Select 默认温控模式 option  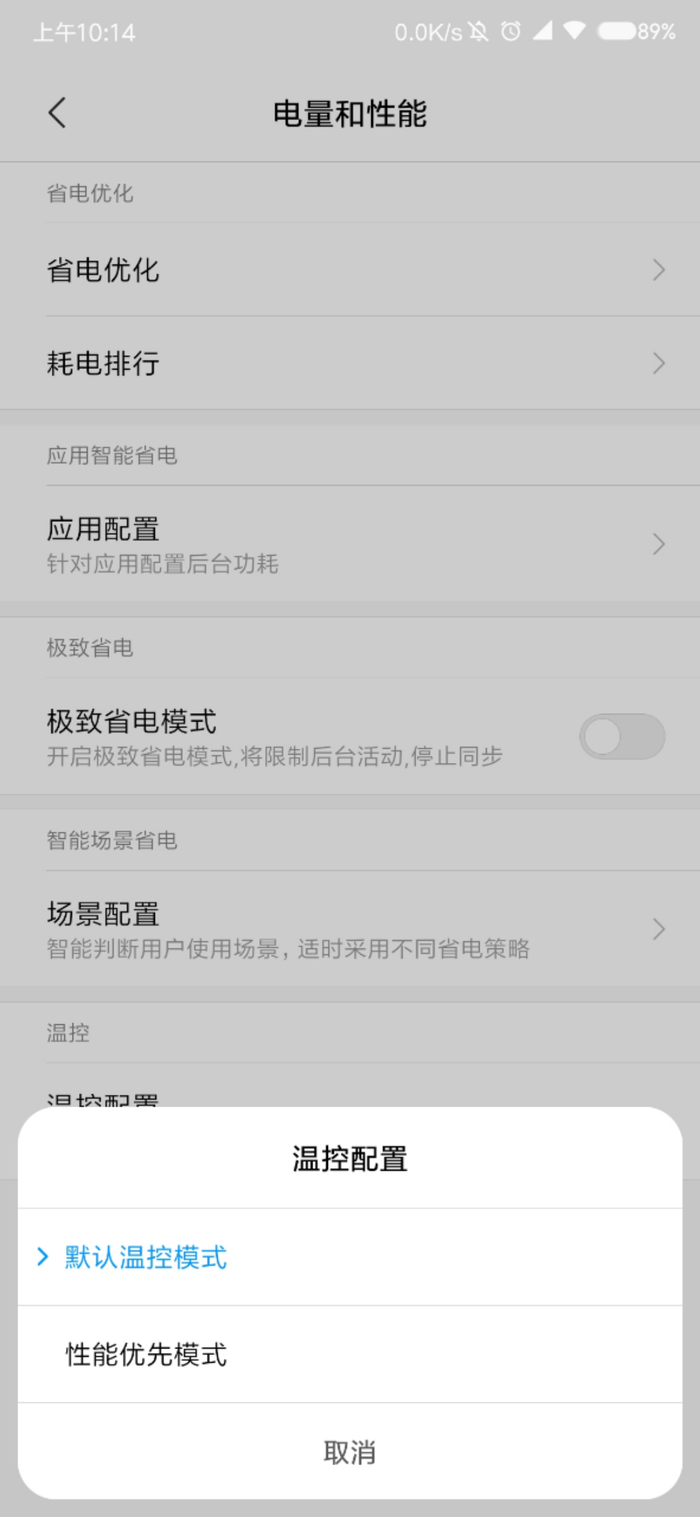point(147,1257)
